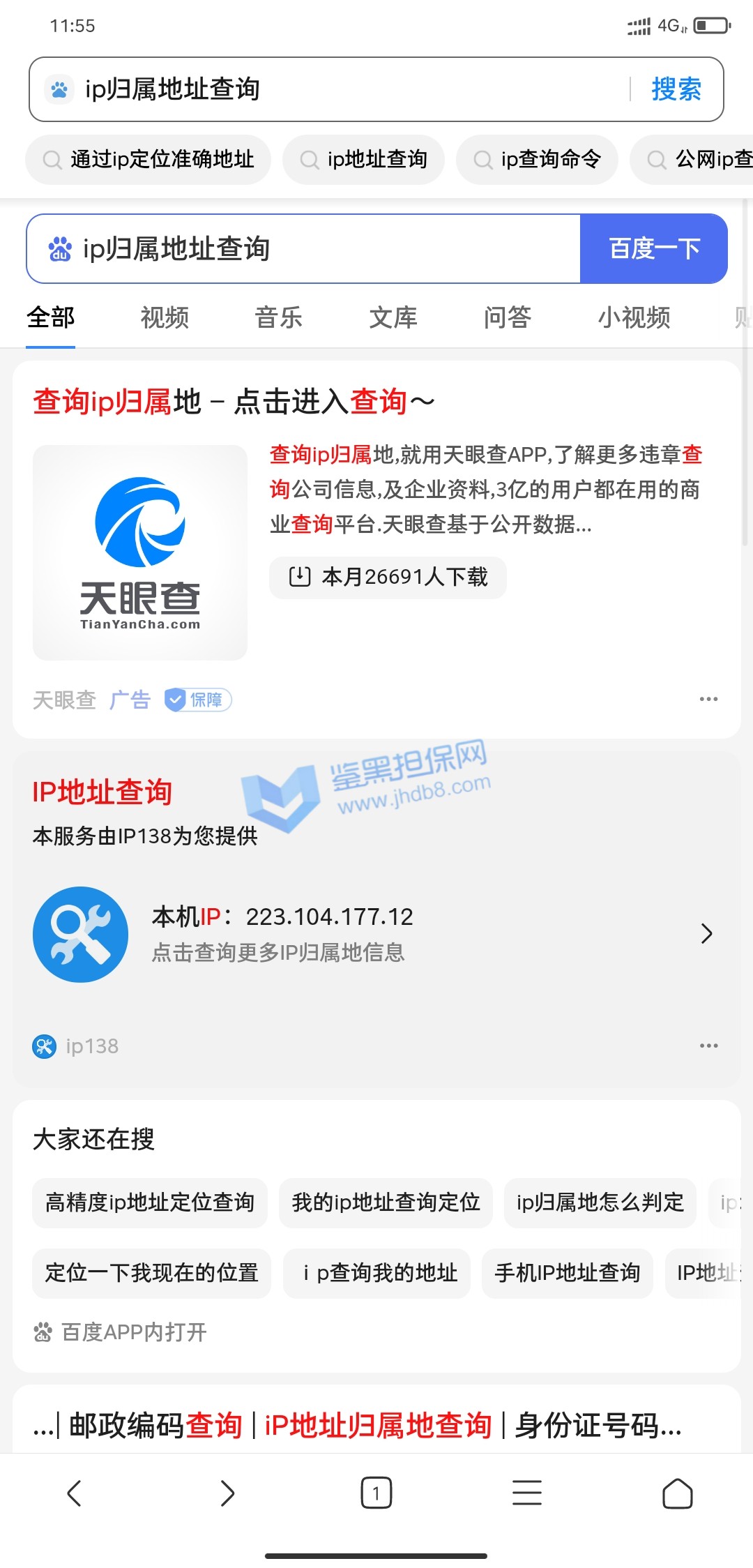Select the 通过ip定位准确地址 suggestion chip
Image resolution: width=753 pixels, height=1568 pixels.
click(149, 160)
